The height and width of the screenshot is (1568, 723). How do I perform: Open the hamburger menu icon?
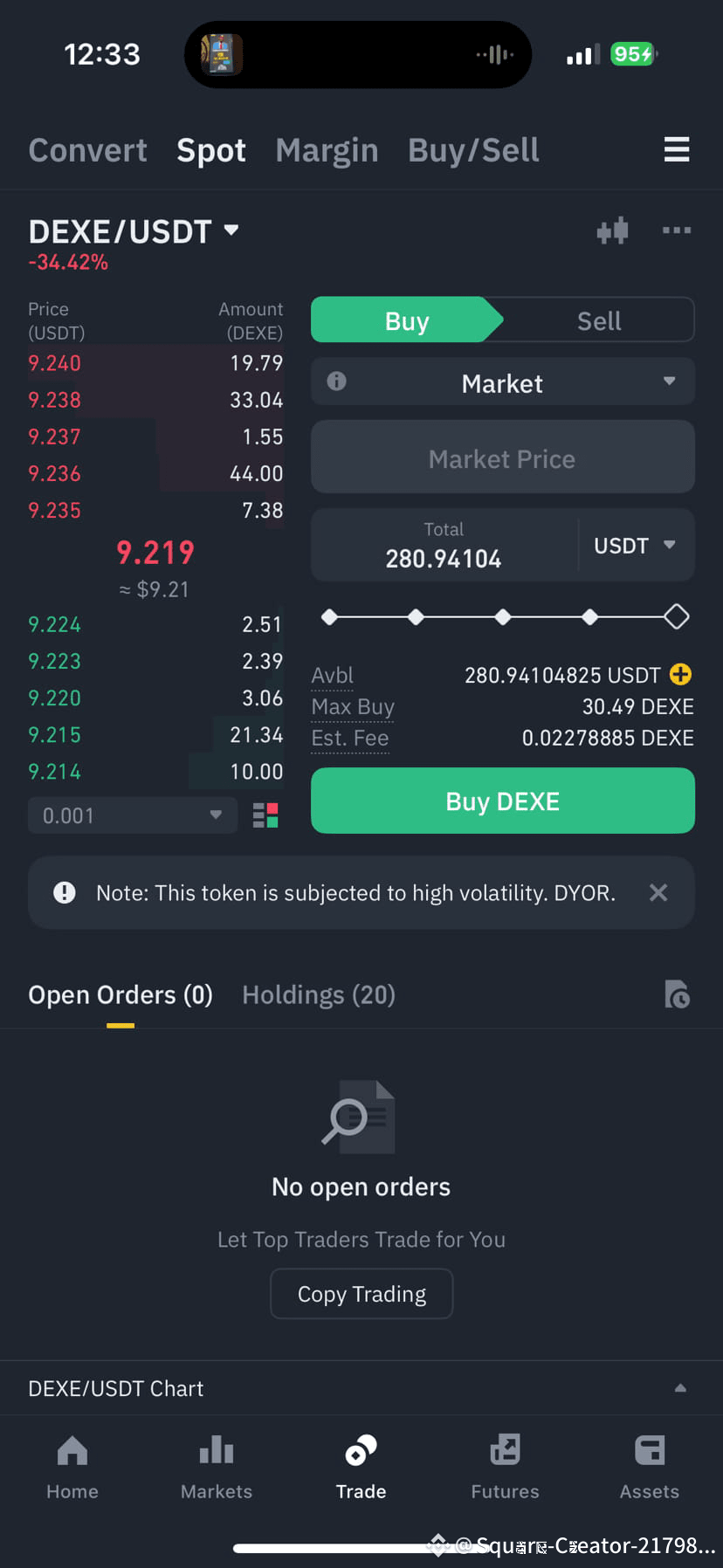pyautogui.click(x=677, y=149)
